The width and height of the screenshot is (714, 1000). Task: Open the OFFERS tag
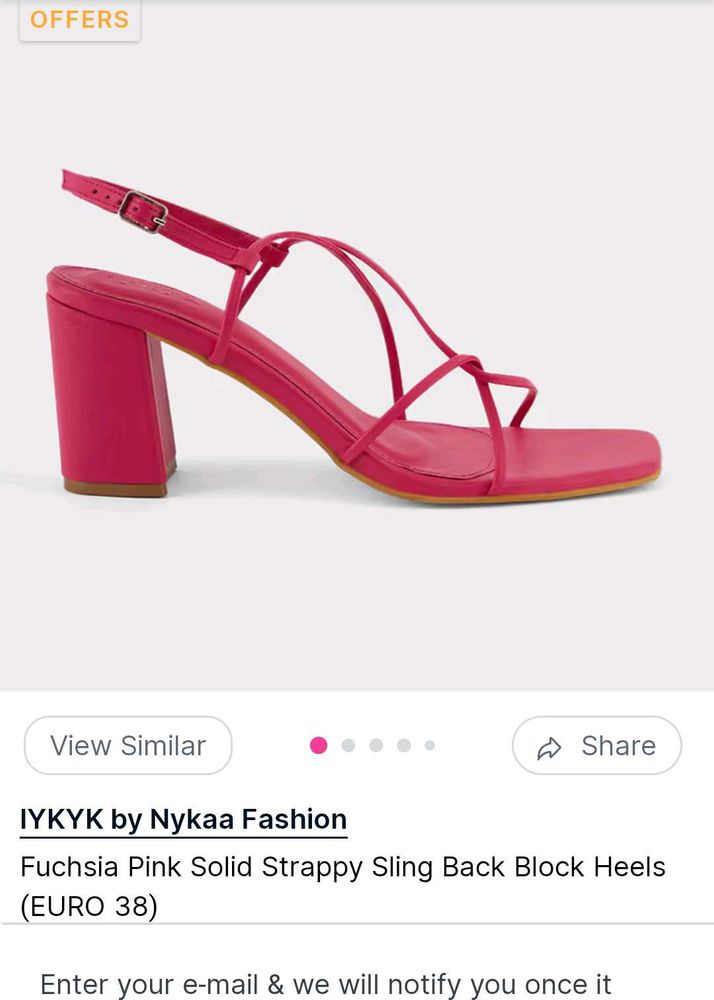pyautogui.click(x=79, y=19)
